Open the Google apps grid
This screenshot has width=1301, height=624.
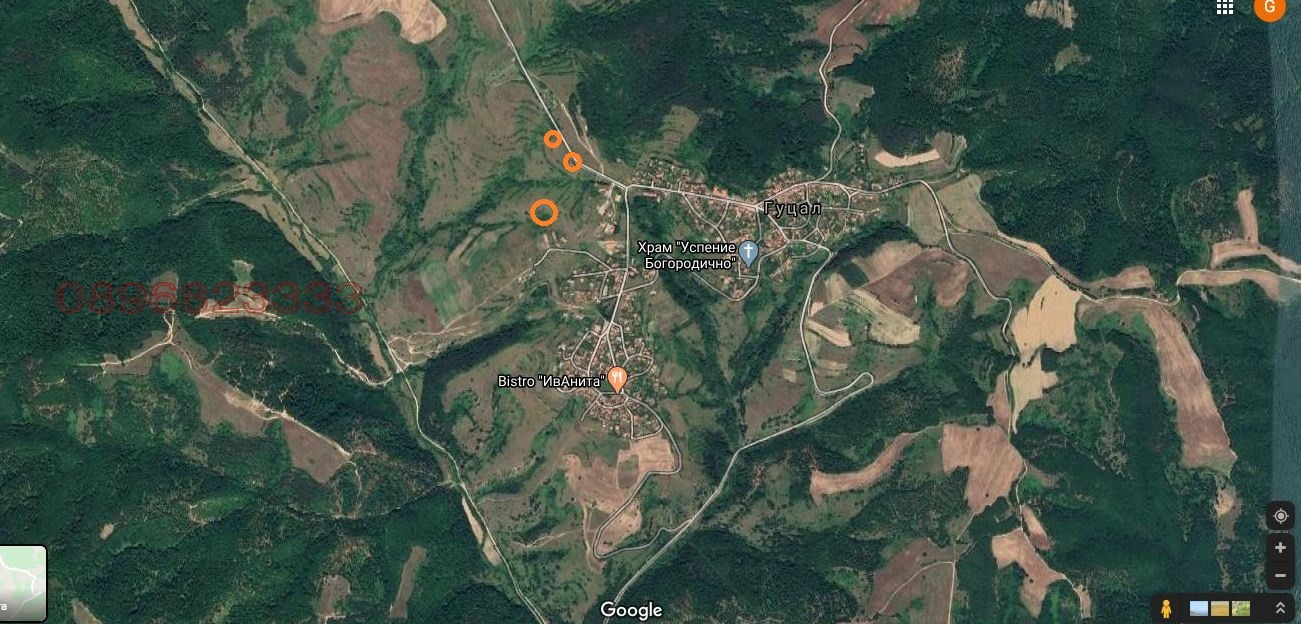click(x=1225, y=8)
